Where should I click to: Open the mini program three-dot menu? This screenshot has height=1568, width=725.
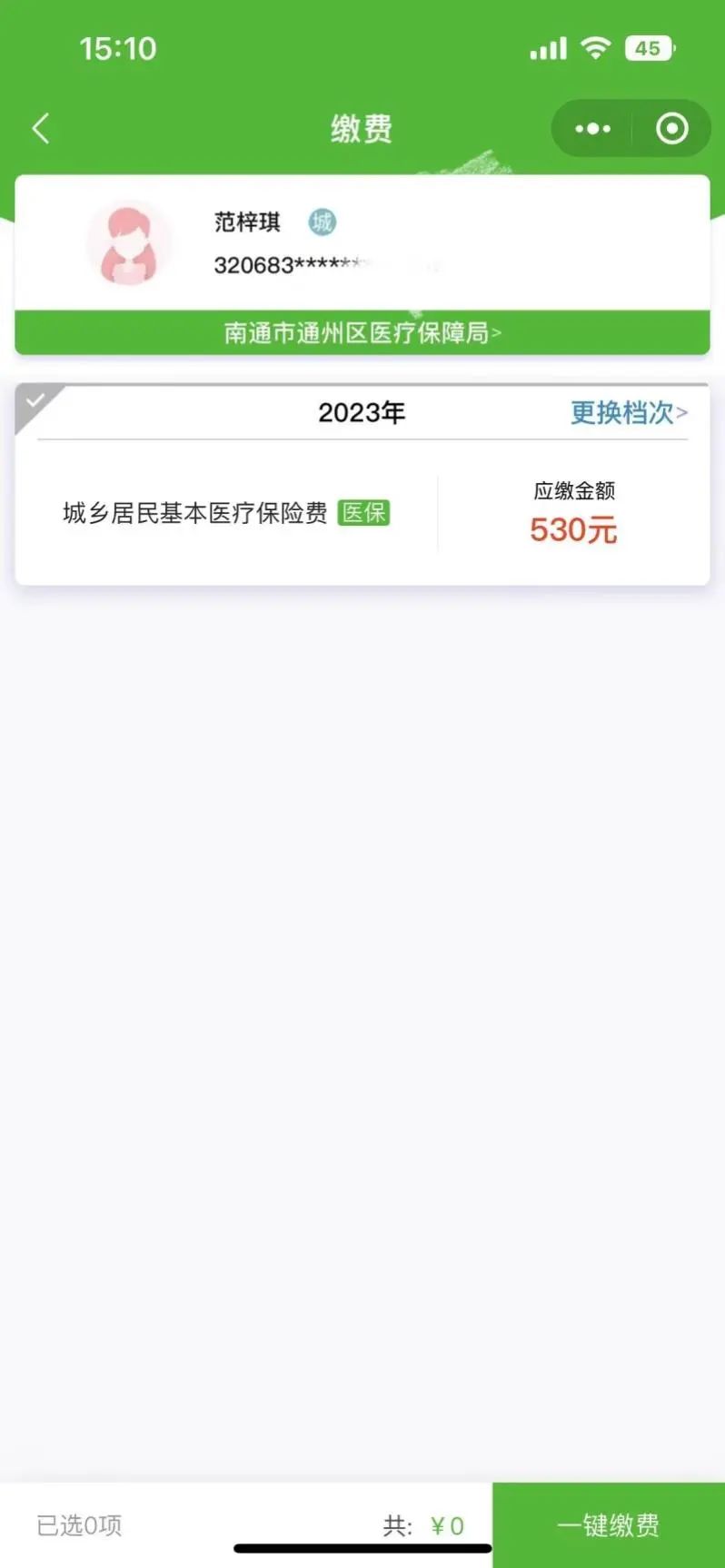(592, 128)
